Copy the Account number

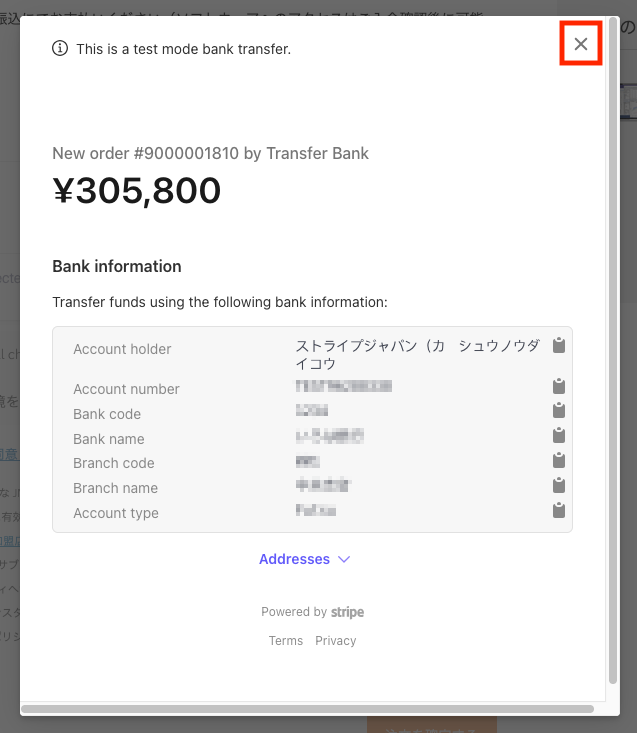(559, 386)
